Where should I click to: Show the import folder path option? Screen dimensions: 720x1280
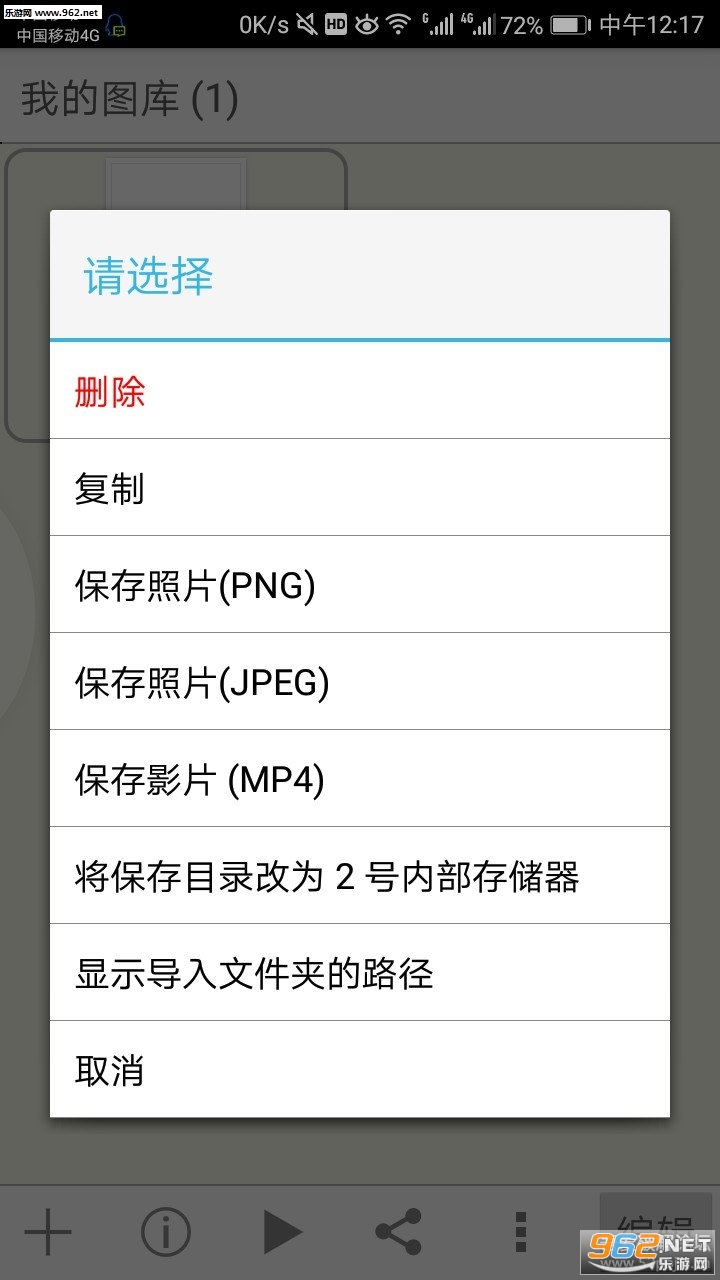[358, 972]
